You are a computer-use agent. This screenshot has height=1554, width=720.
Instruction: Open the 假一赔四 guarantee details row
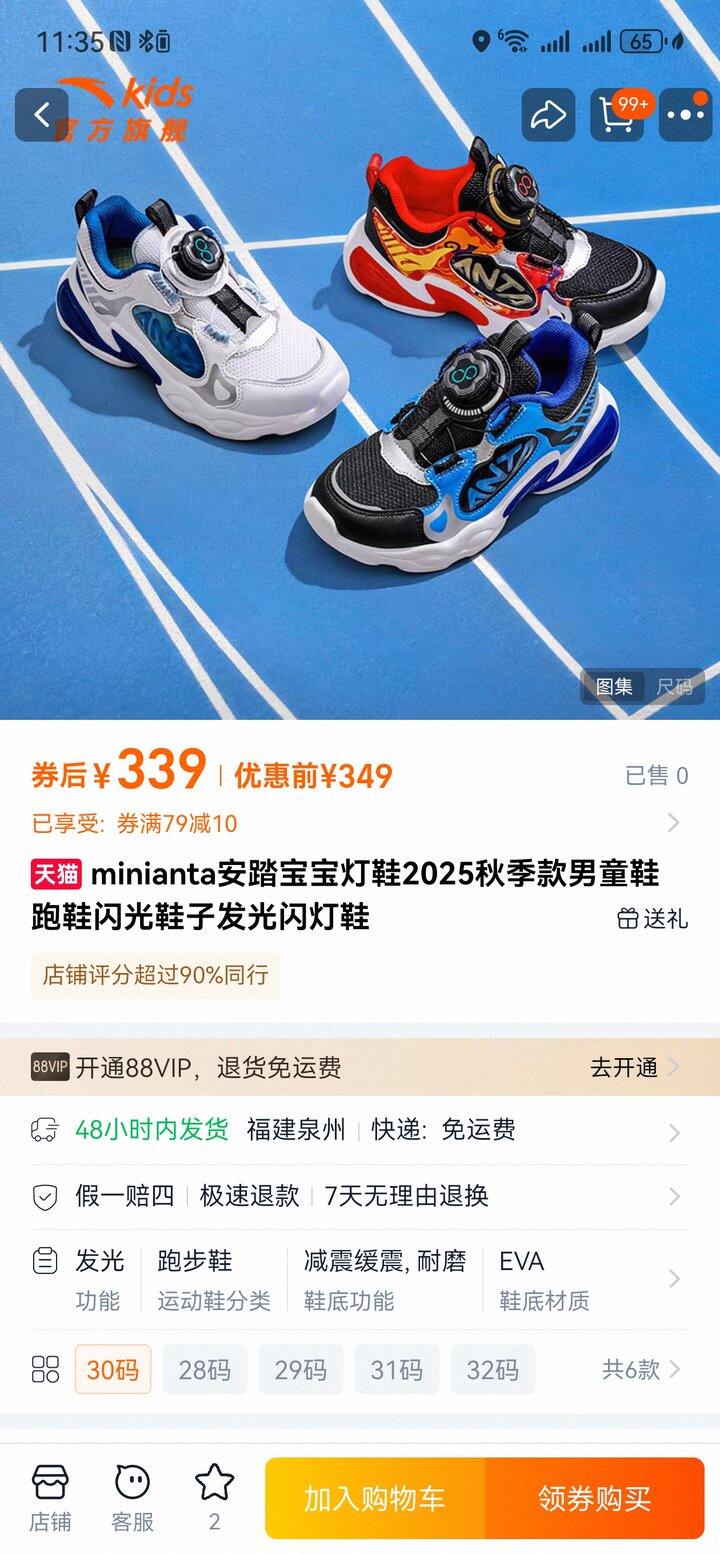(360, 1196)
